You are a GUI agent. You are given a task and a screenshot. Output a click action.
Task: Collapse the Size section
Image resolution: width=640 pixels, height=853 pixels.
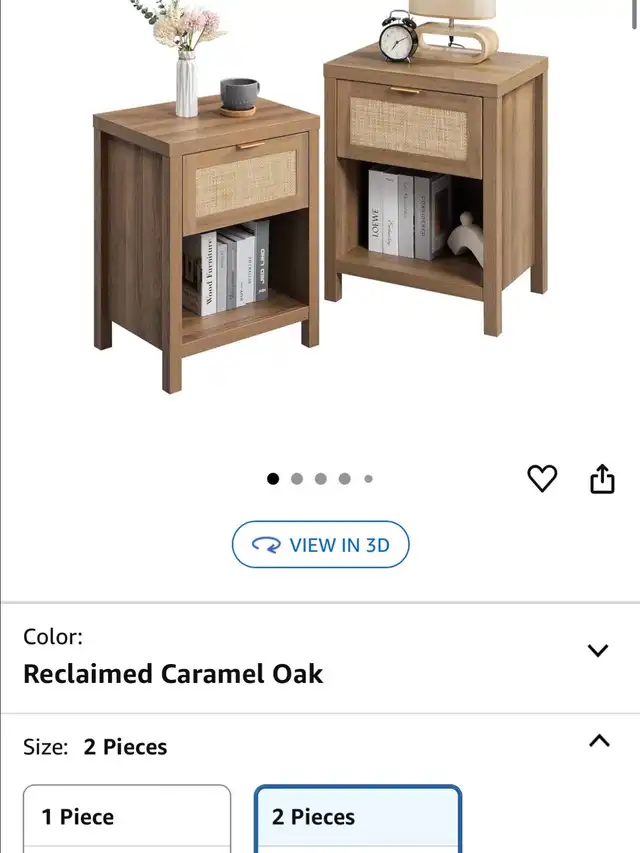tap(598, 742)
